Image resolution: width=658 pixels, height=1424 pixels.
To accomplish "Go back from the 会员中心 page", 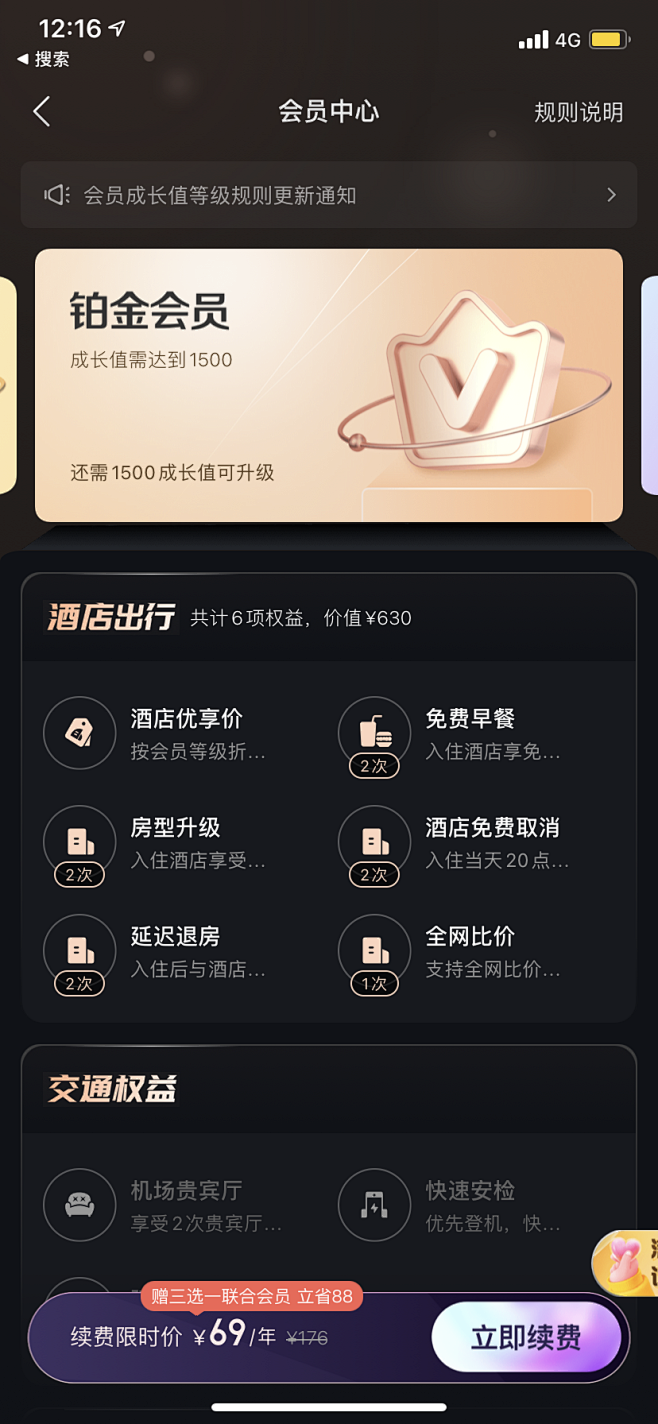I will click(x=41, y=111).
